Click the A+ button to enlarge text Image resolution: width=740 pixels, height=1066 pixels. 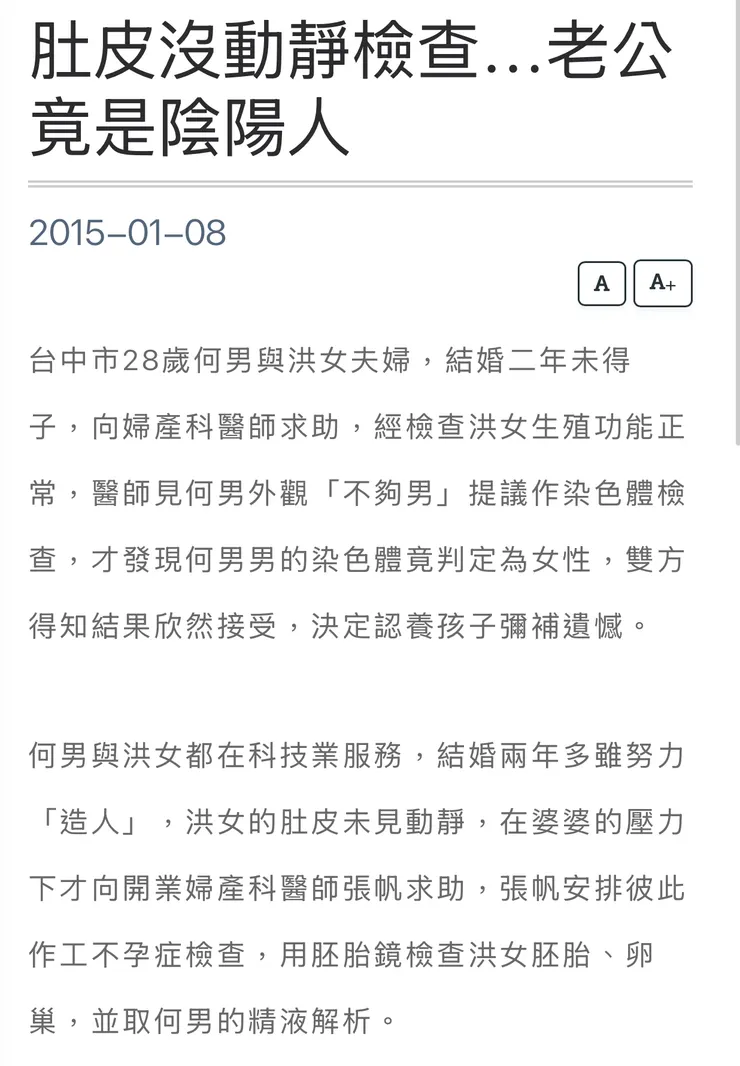pyautogui.click(x=663, y=283)
